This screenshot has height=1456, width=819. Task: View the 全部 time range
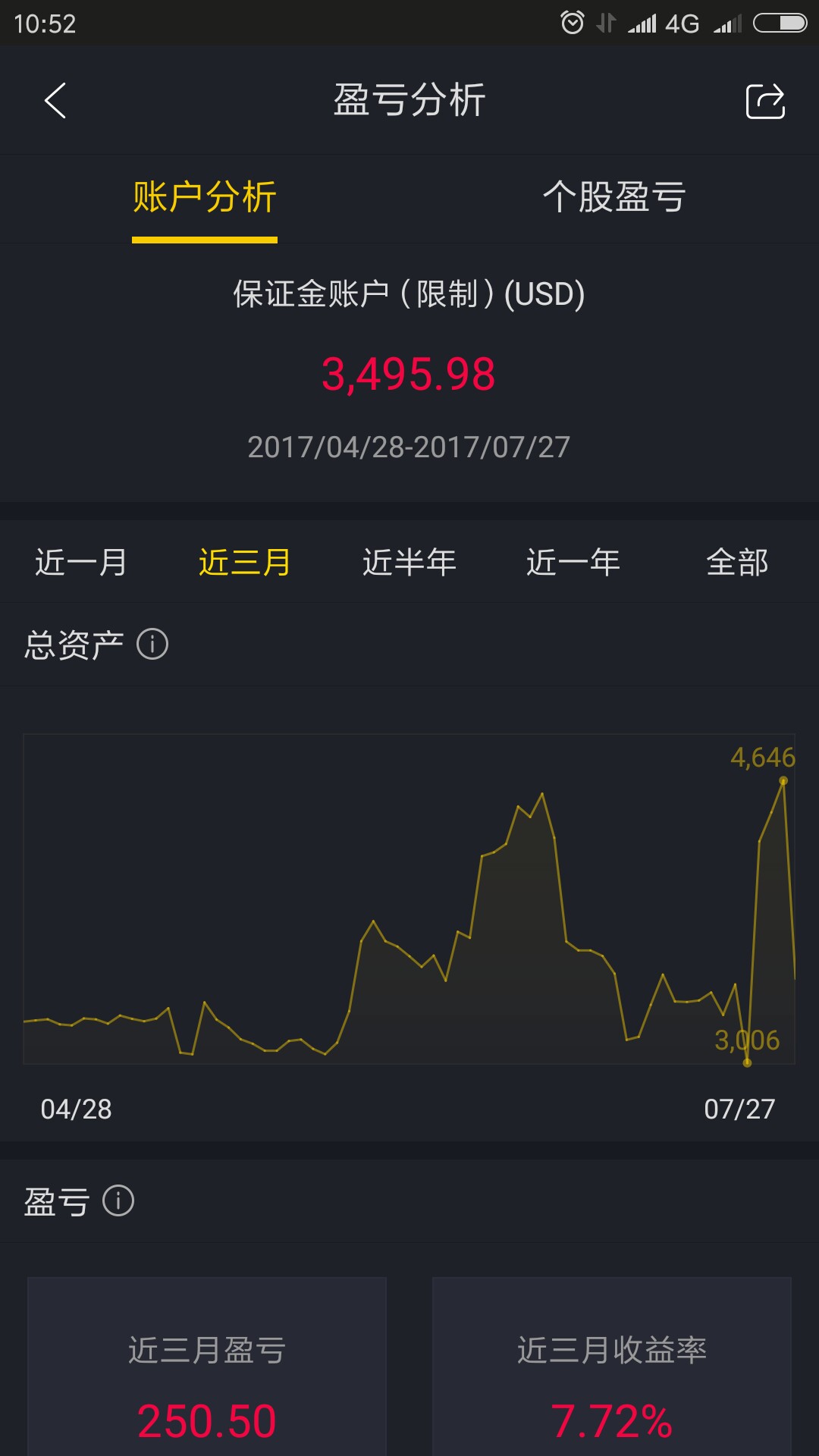click(x=737, y=563)
